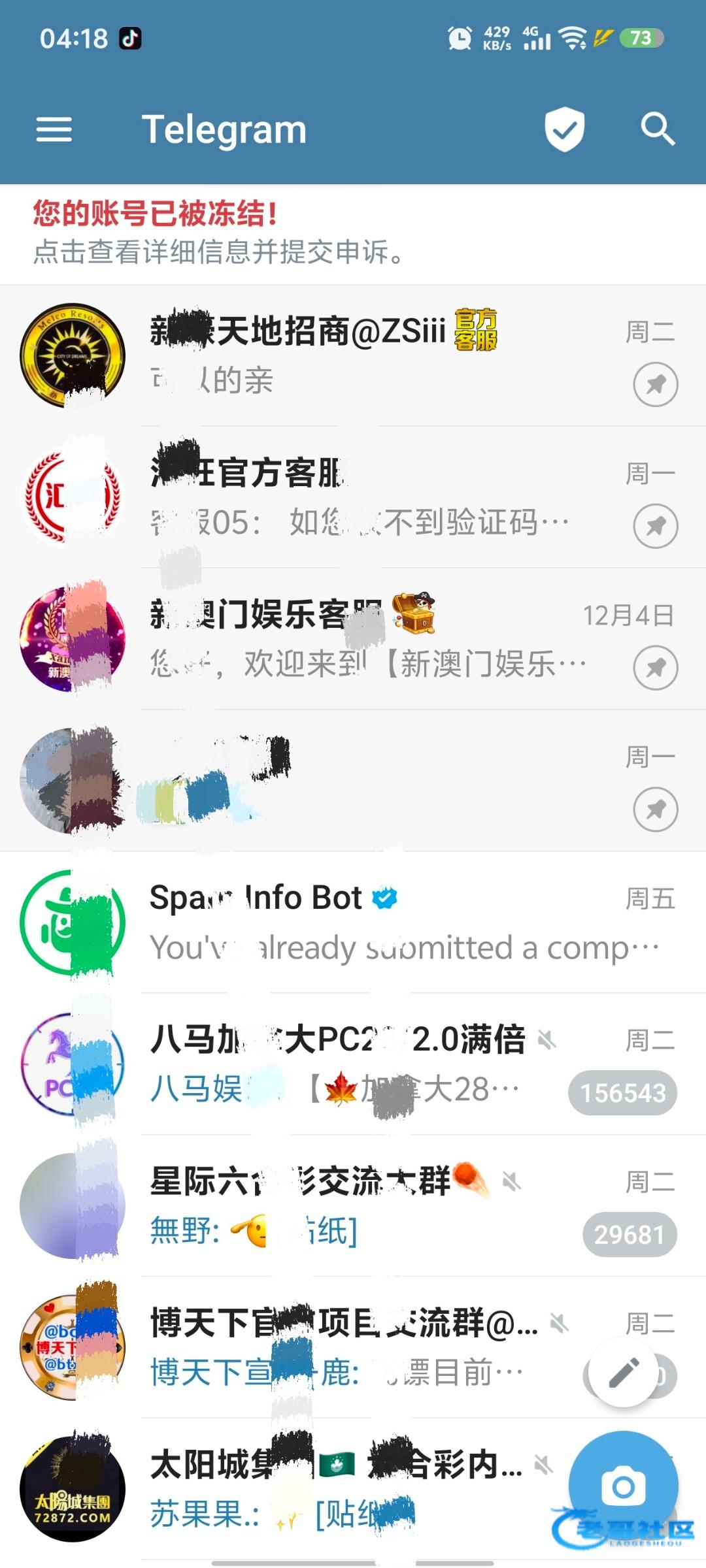The width and height of the screenshot is (706, 1568).
Task: Compose a new message with the pencil button
Action: click(623, 1372)
